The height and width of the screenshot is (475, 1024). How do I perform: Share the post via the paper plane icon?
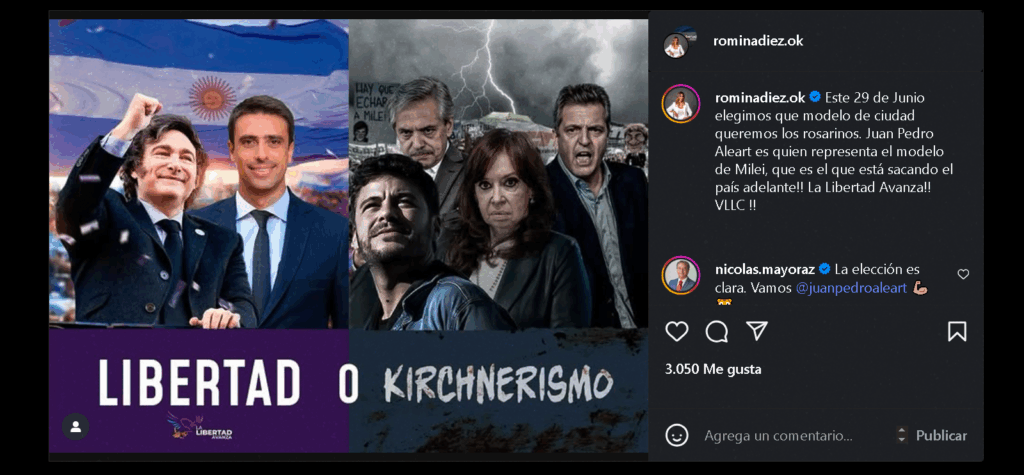[x=757, y=331]
